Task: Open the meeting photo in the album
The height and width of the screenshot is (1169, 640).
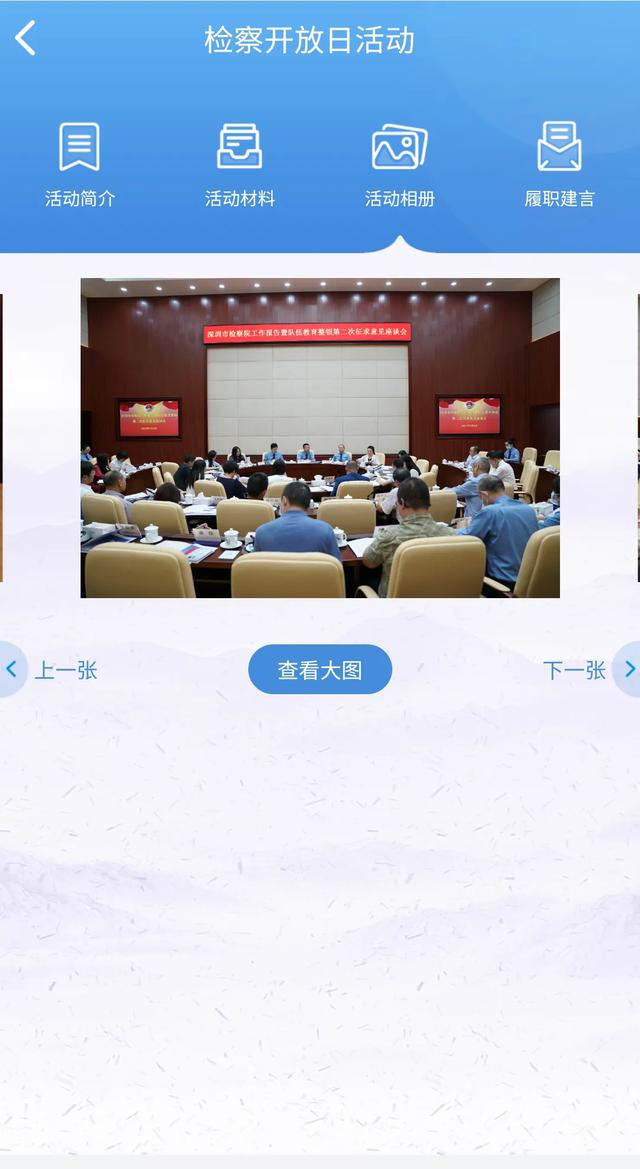Action: [320, 438]
